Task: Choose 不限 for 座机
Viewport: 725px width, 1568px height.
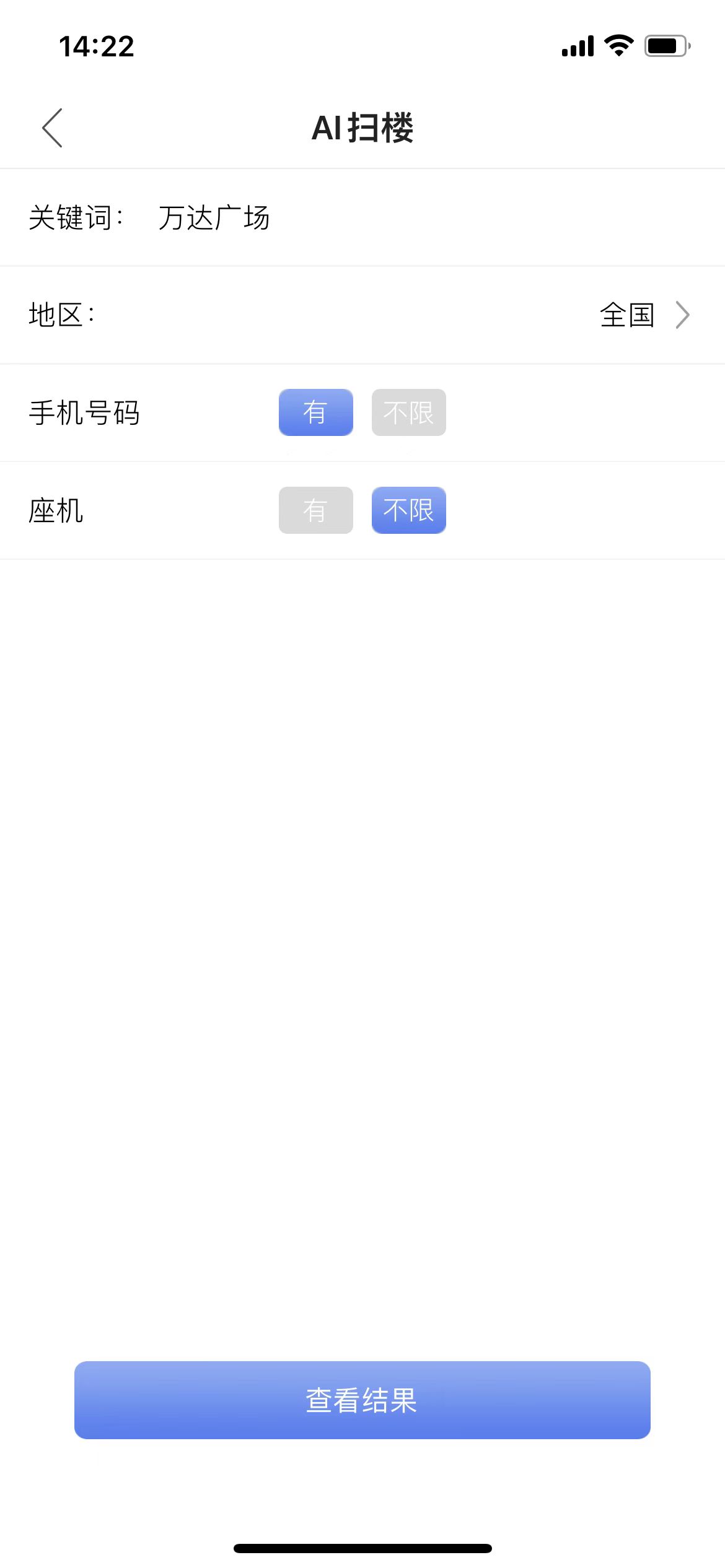Action: pos(408,510)
